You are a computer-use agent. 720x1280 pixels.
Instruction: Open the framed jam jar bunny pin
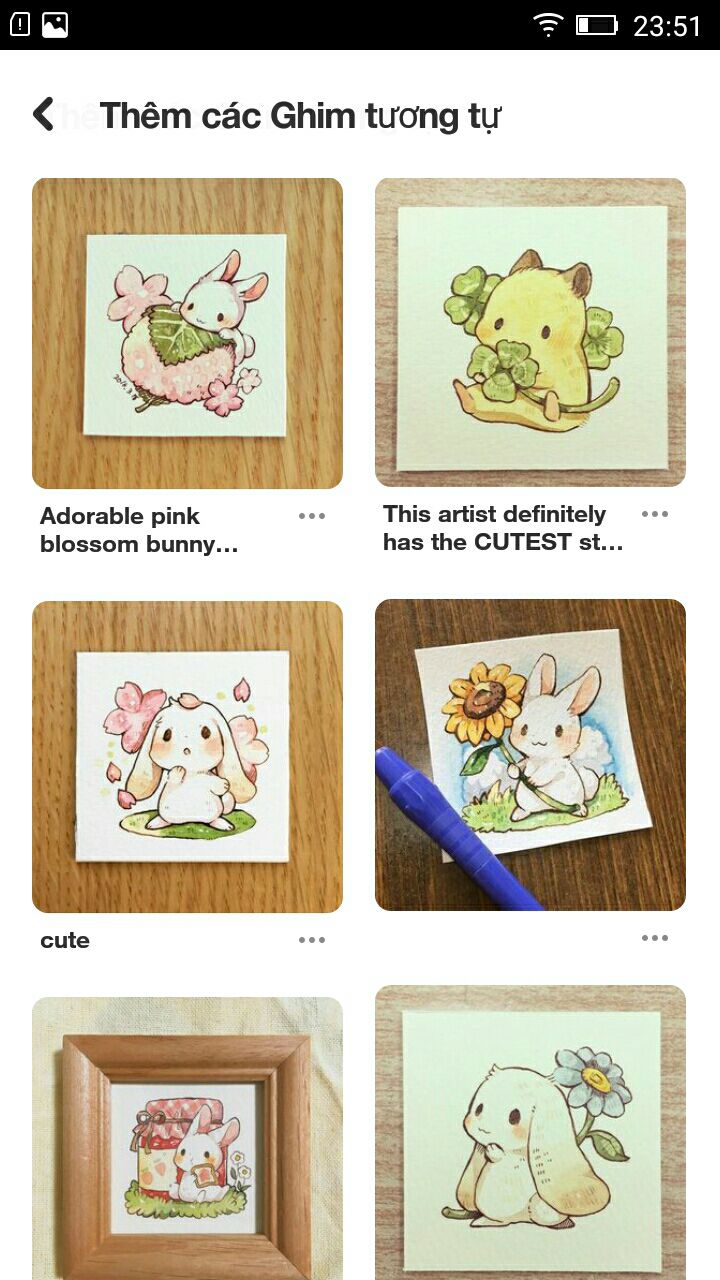pyautogui.click(x=187, y=1138)
